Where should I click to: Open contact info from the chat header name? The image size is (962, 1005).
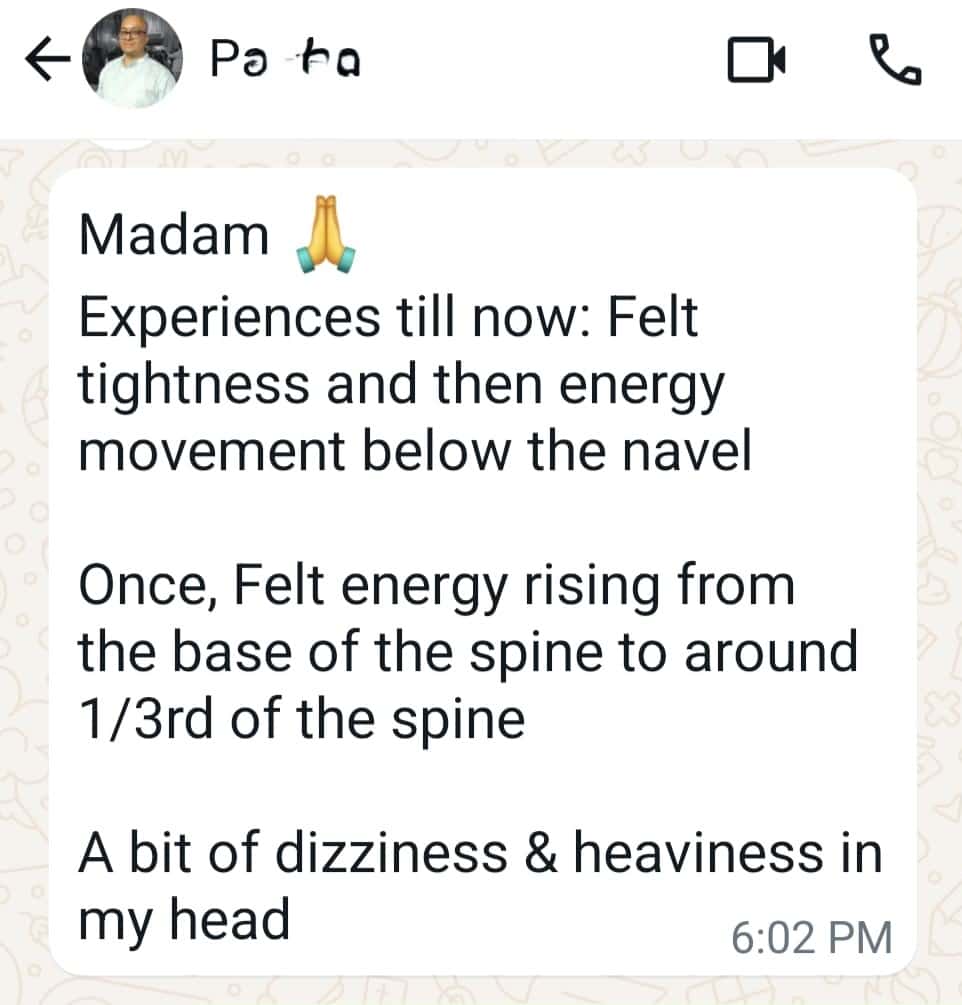coord(285,63)
